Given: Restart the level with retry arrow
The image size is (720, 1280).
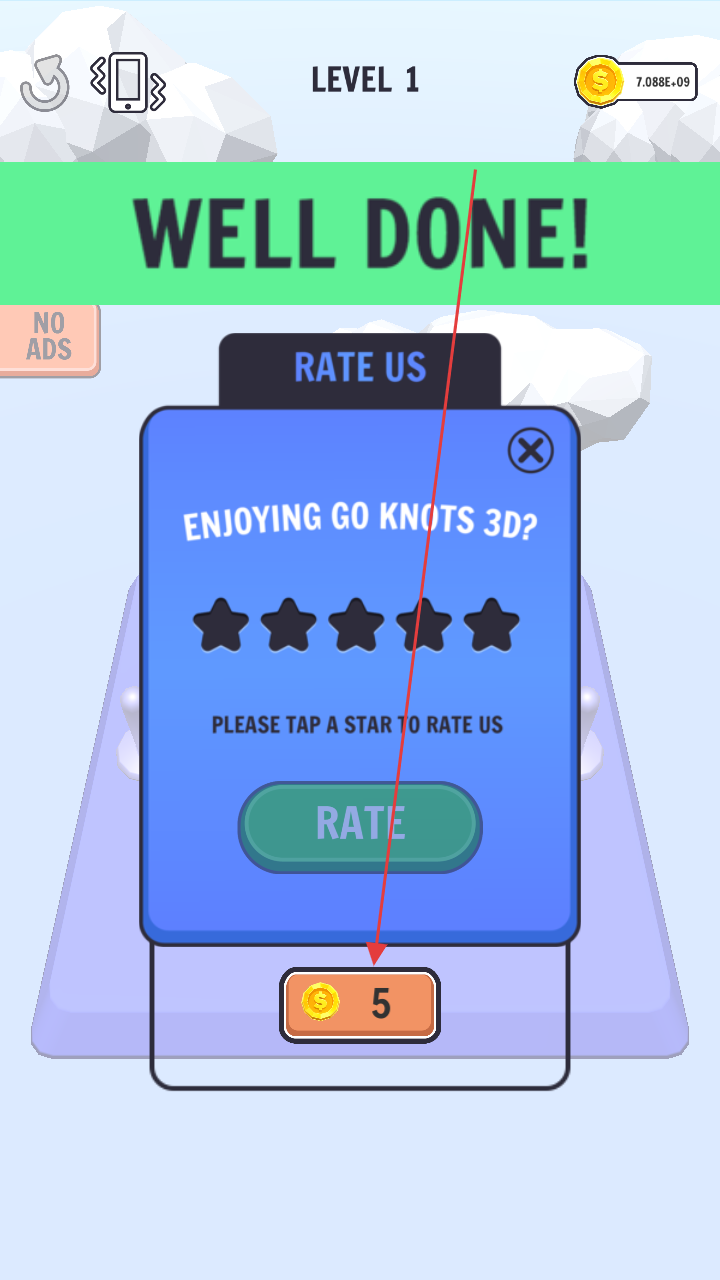Looking at the screenshot, I should 45,83.
